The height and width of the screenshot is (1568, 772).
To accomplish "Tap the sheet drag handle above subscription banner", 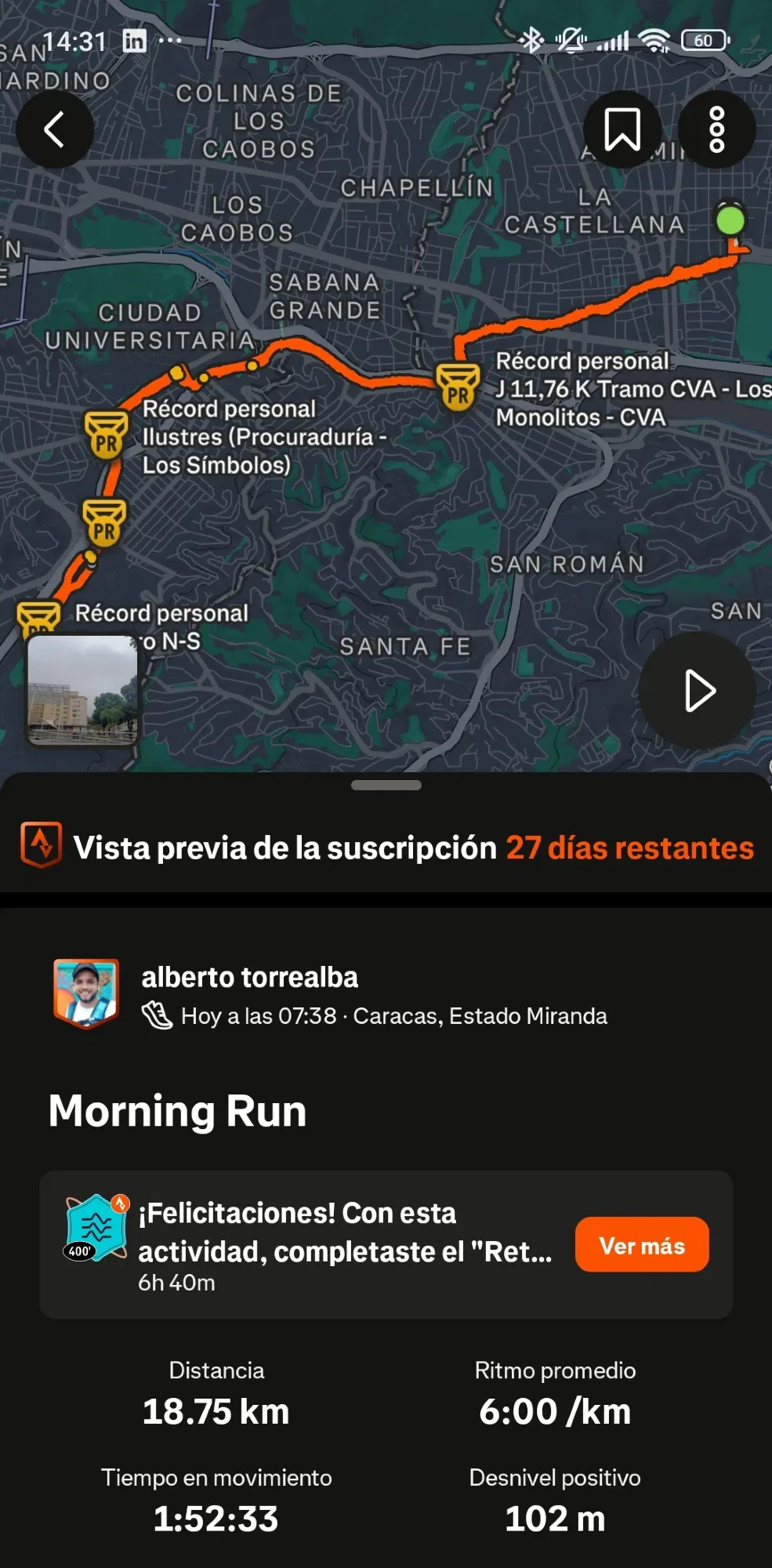I will pyautogui.click(x=386, y=785).
